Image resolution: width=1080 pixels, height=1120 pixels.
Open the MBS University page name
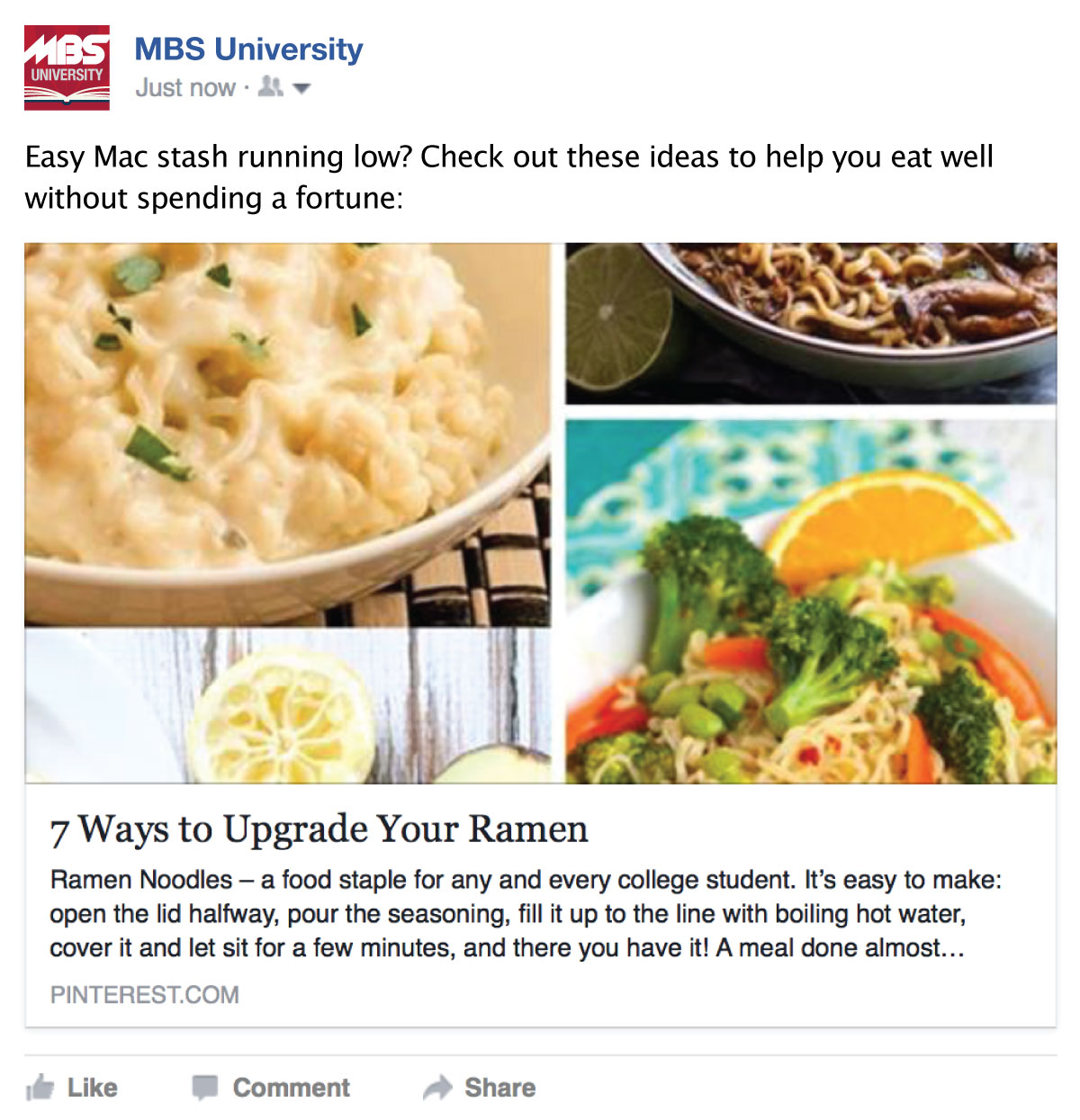248,49
